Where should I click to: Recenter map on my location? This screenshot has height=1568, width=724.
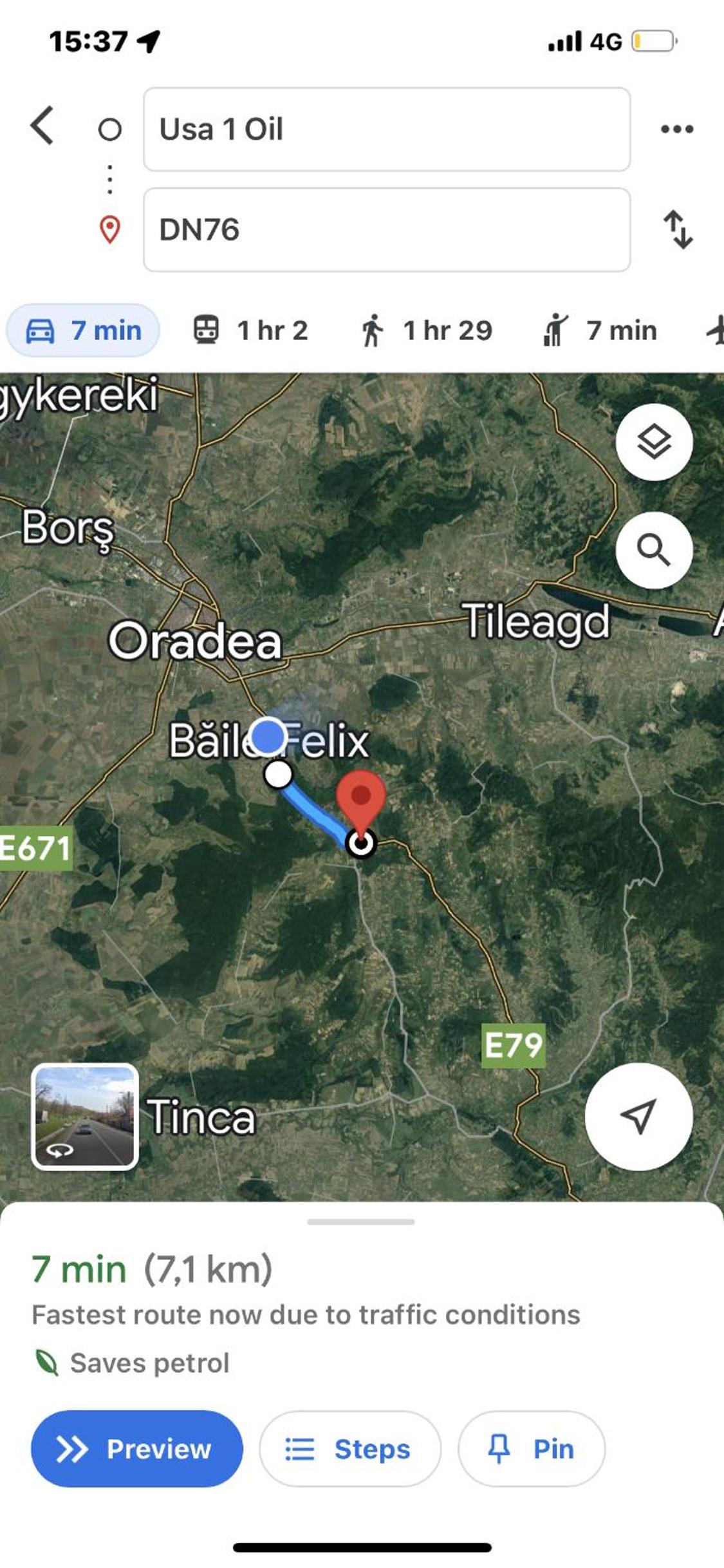pos(638,1117)
